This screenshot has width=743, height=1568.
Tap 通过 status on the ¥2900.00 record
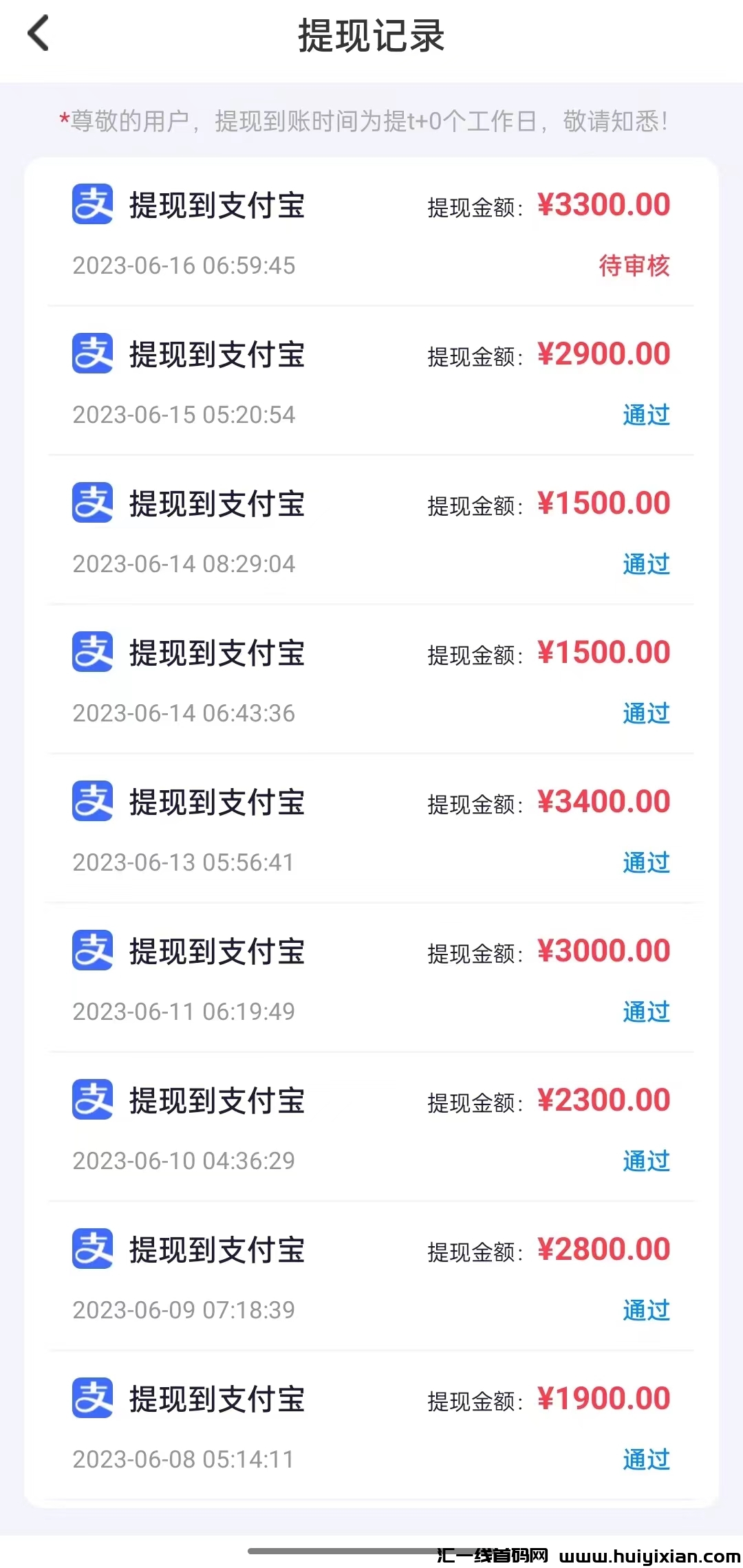click(x=645, y=415)
